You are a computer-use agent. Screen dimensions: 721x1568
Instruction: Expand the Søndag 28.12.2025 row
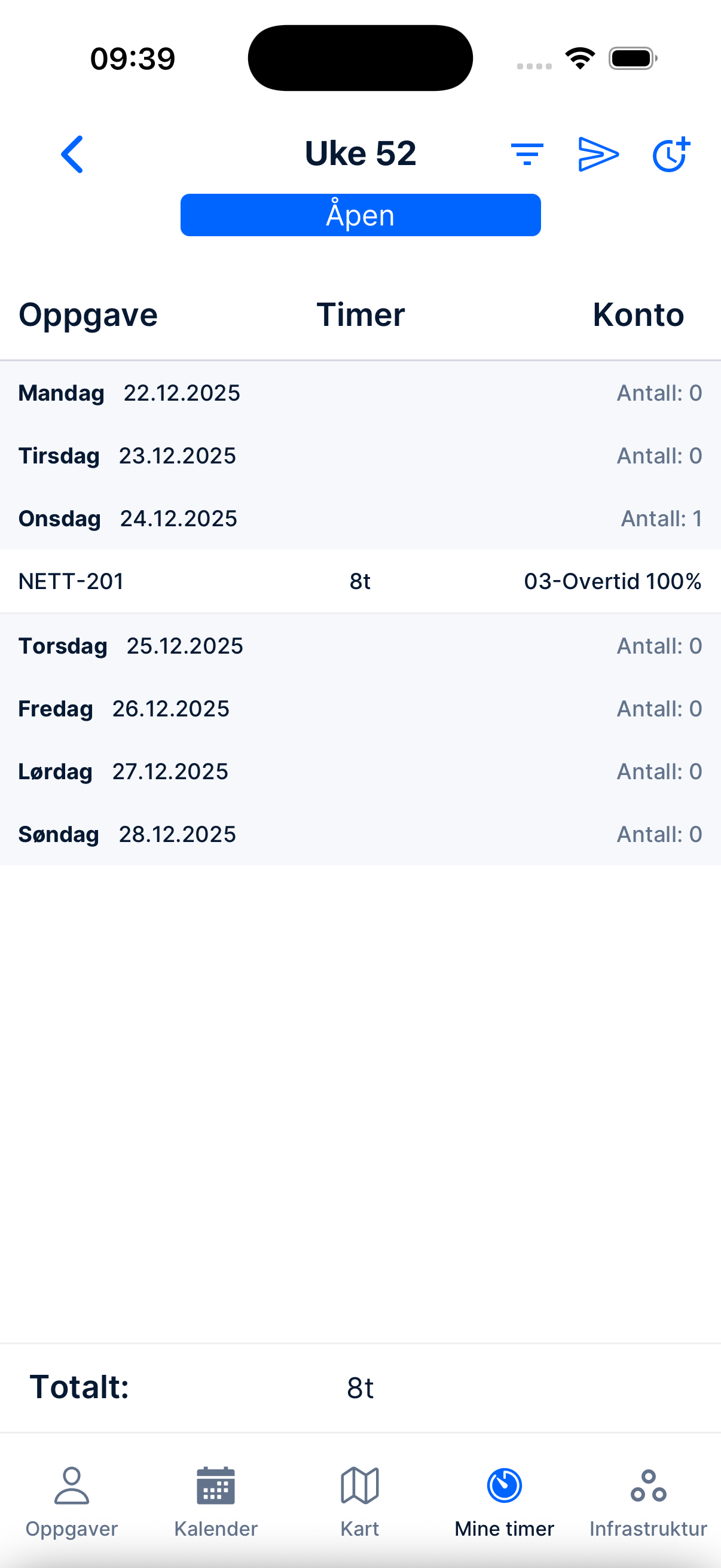coord(360,834)
